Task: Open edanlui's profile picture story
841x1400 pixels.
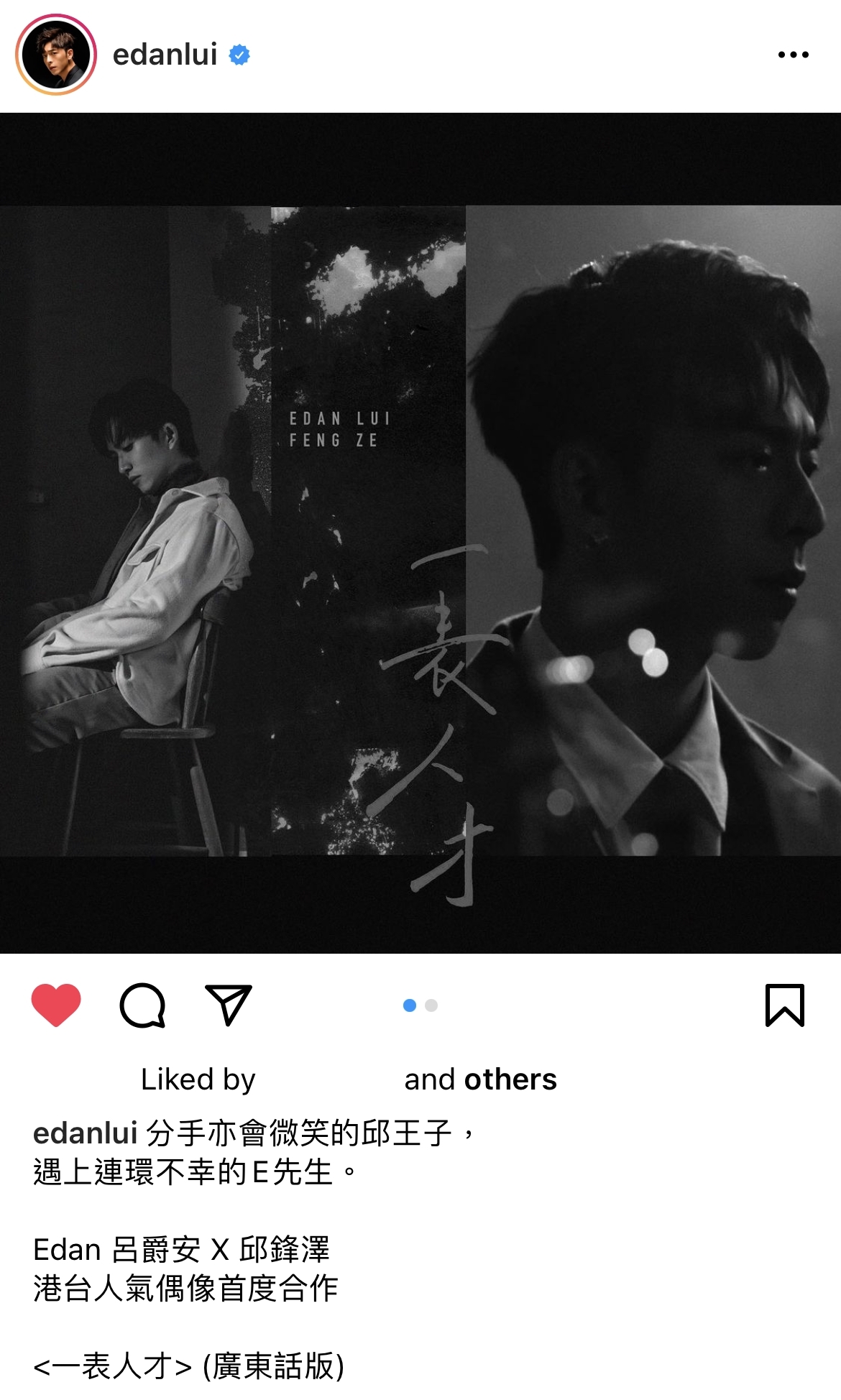Action: point(56,55)
